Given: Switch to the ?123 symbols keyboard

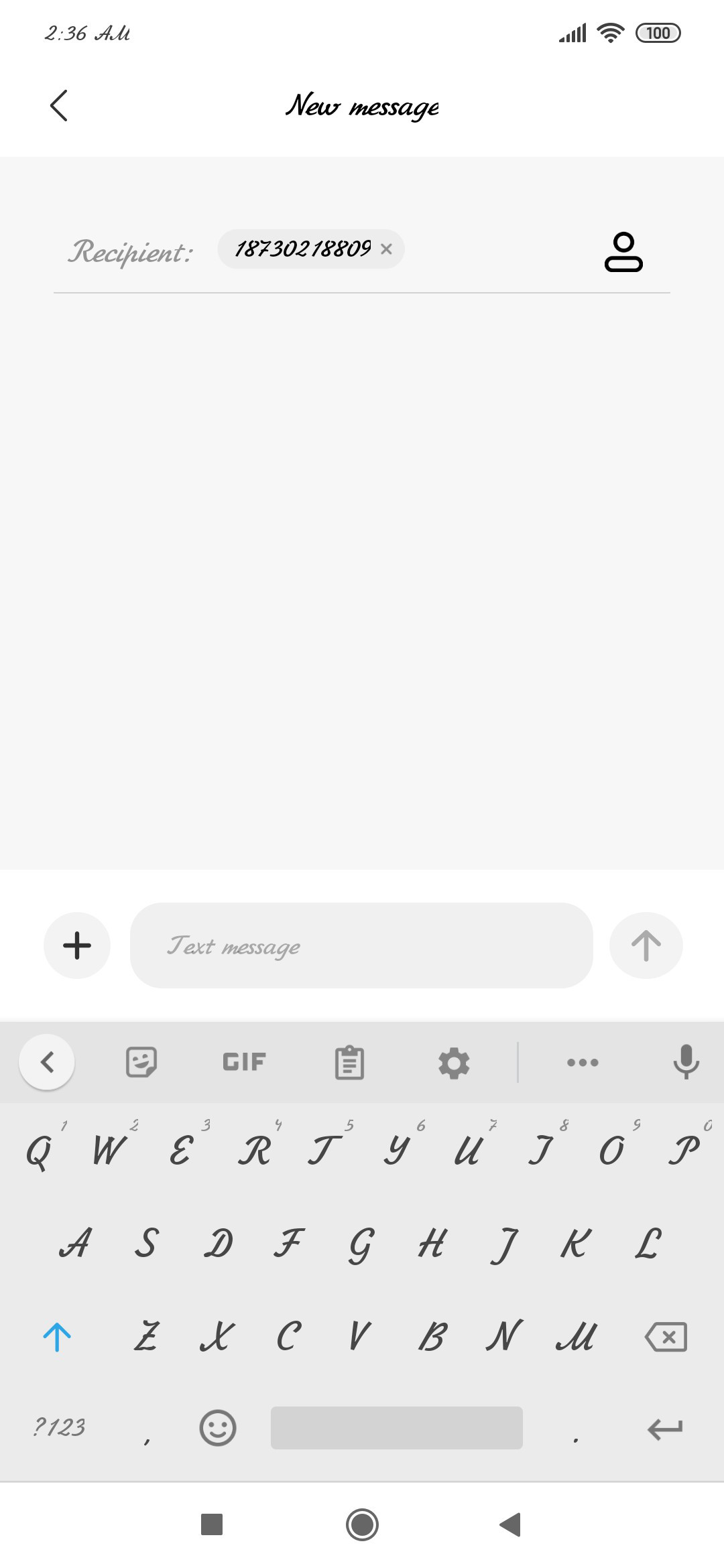Looking at the screenshot, I should (x=59, y=1428).
